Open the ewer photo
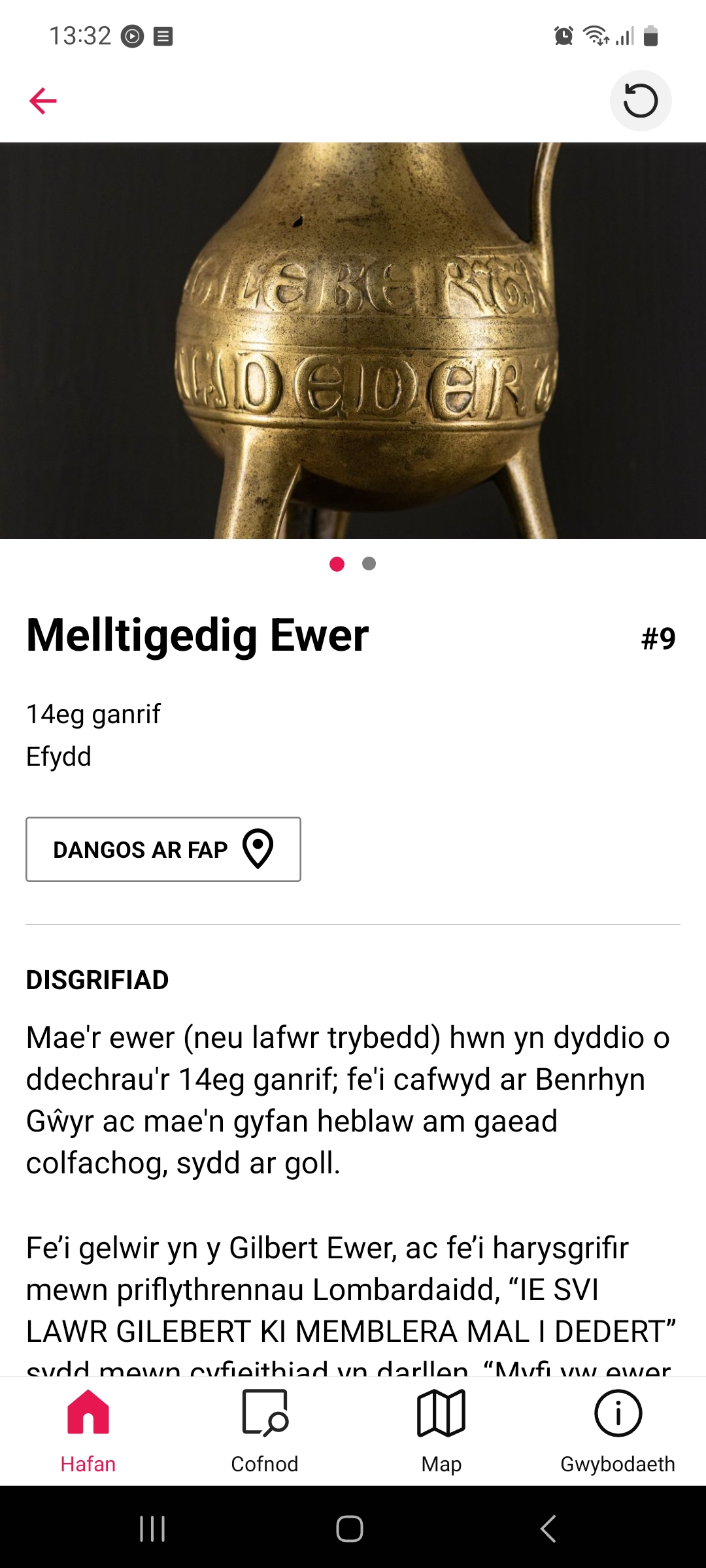706x1568 pixels. [x=353, y=340]
